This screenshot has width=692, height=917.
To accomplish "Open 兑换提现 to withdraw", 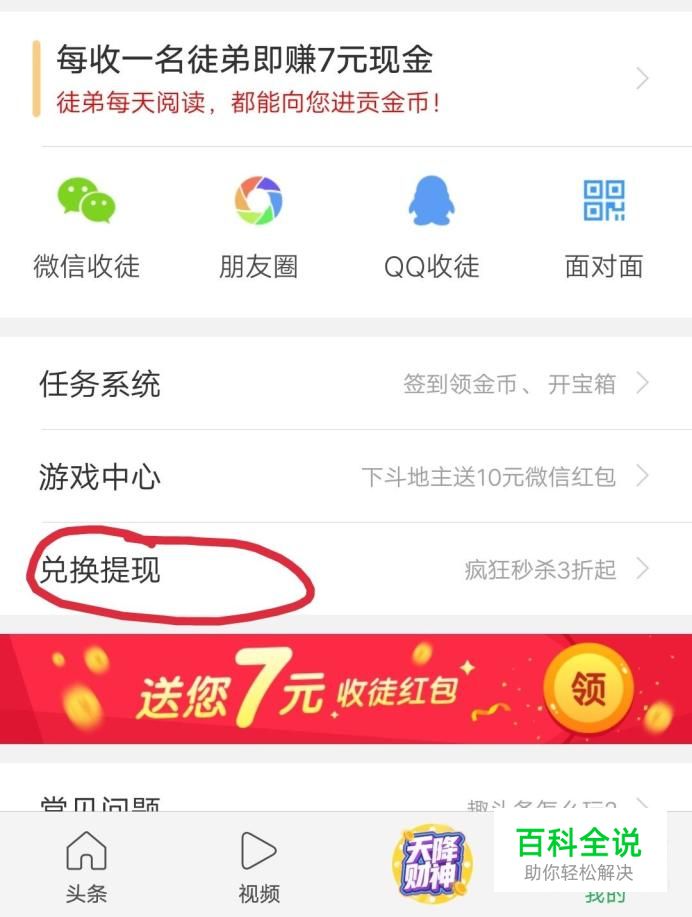I will 346,570.
